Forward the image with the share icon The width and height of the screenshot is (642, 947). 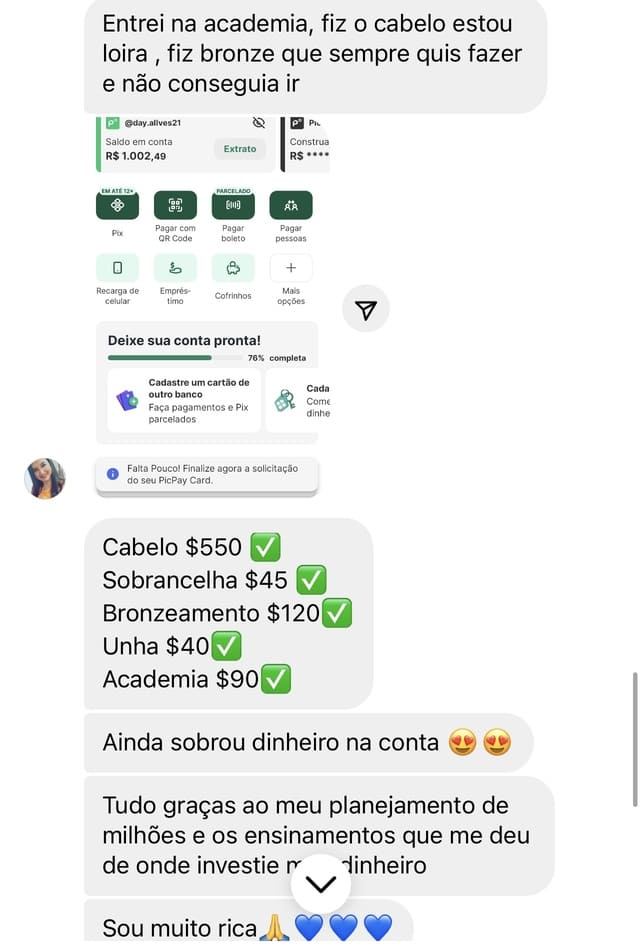(x=365, y=311)
